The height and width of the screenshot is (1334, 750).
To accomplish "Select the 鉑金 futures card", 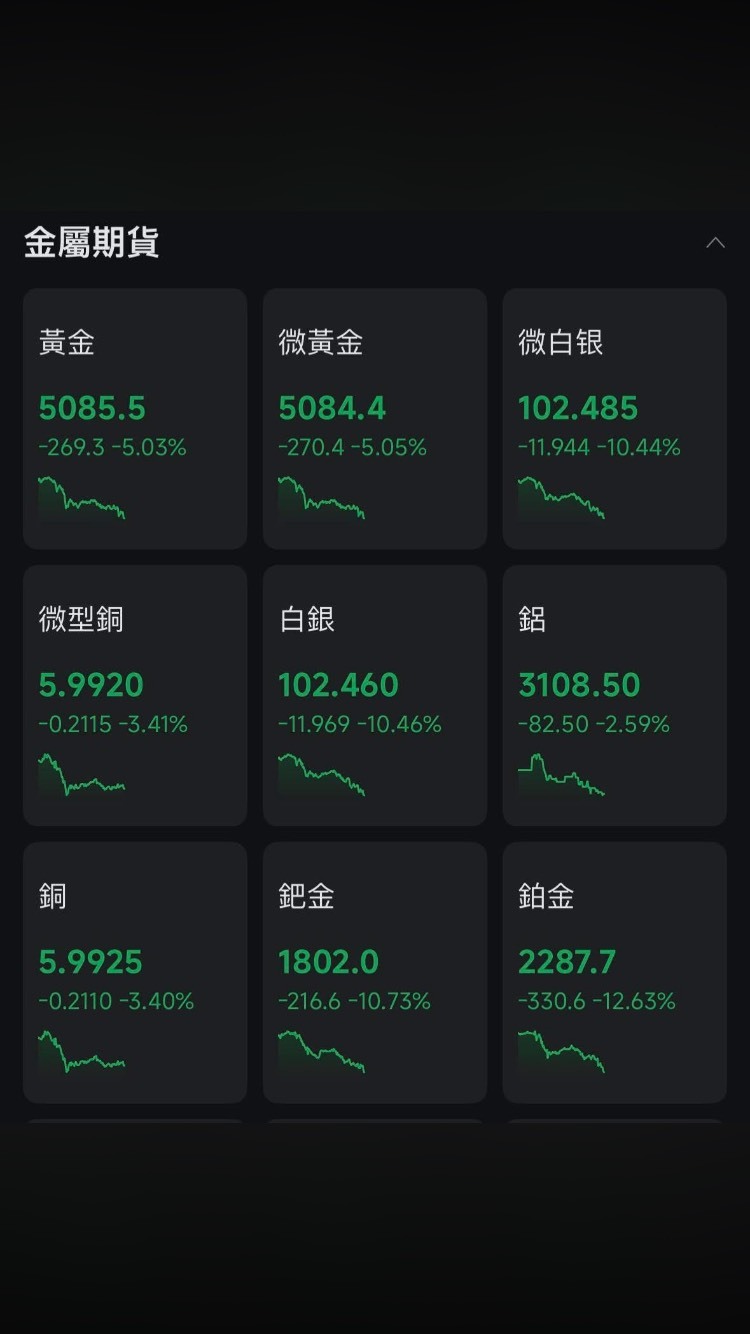I will pyautogui.click(x=615, y=973).
